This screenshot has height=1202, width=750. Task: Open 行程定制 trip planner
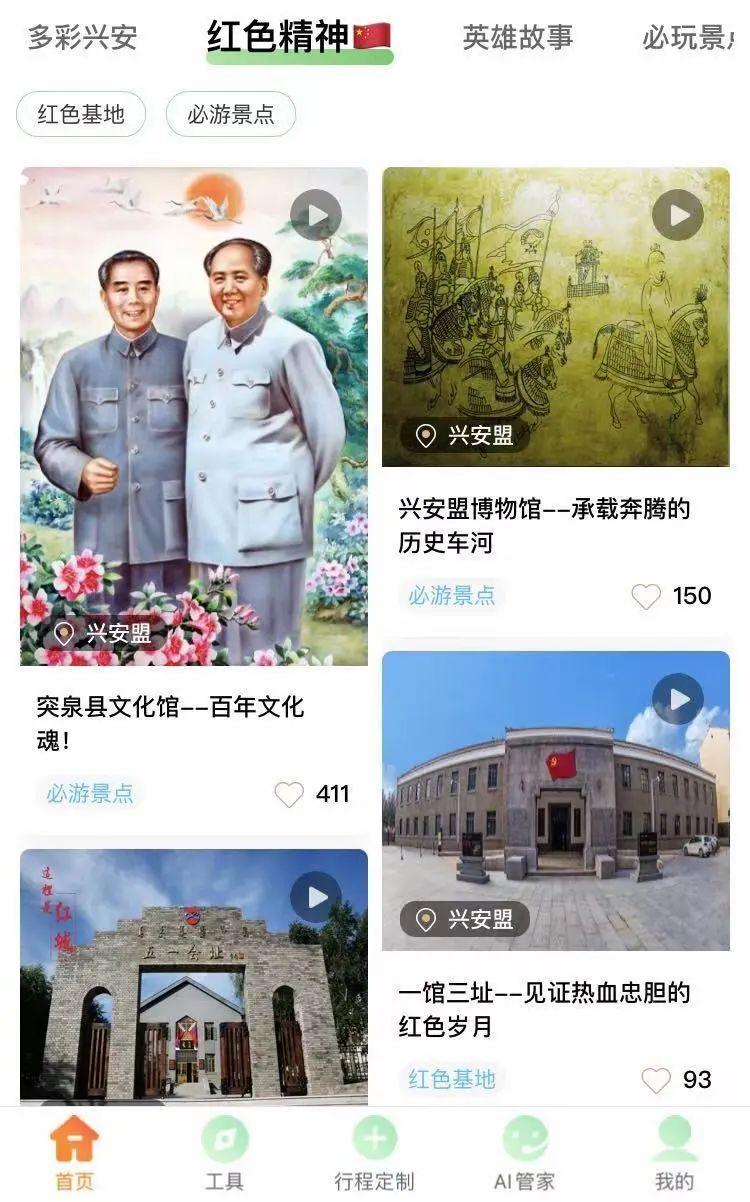(375, 1153)
